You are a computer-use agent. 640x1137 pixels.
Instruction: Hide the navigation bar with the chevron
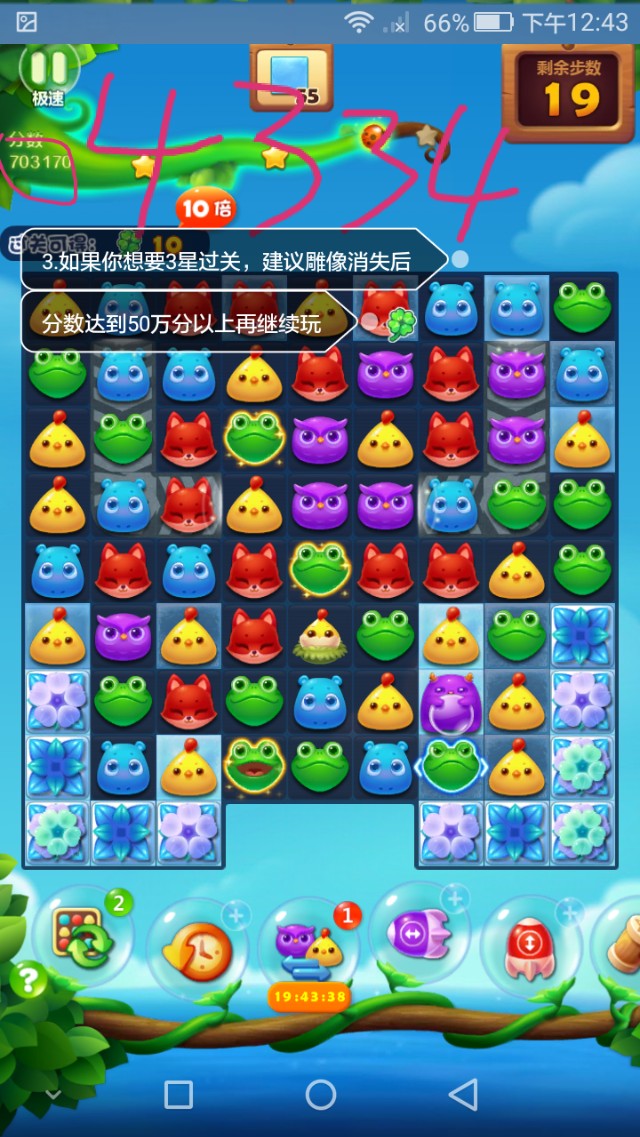pyautogui.click(x=54, y=1095)
